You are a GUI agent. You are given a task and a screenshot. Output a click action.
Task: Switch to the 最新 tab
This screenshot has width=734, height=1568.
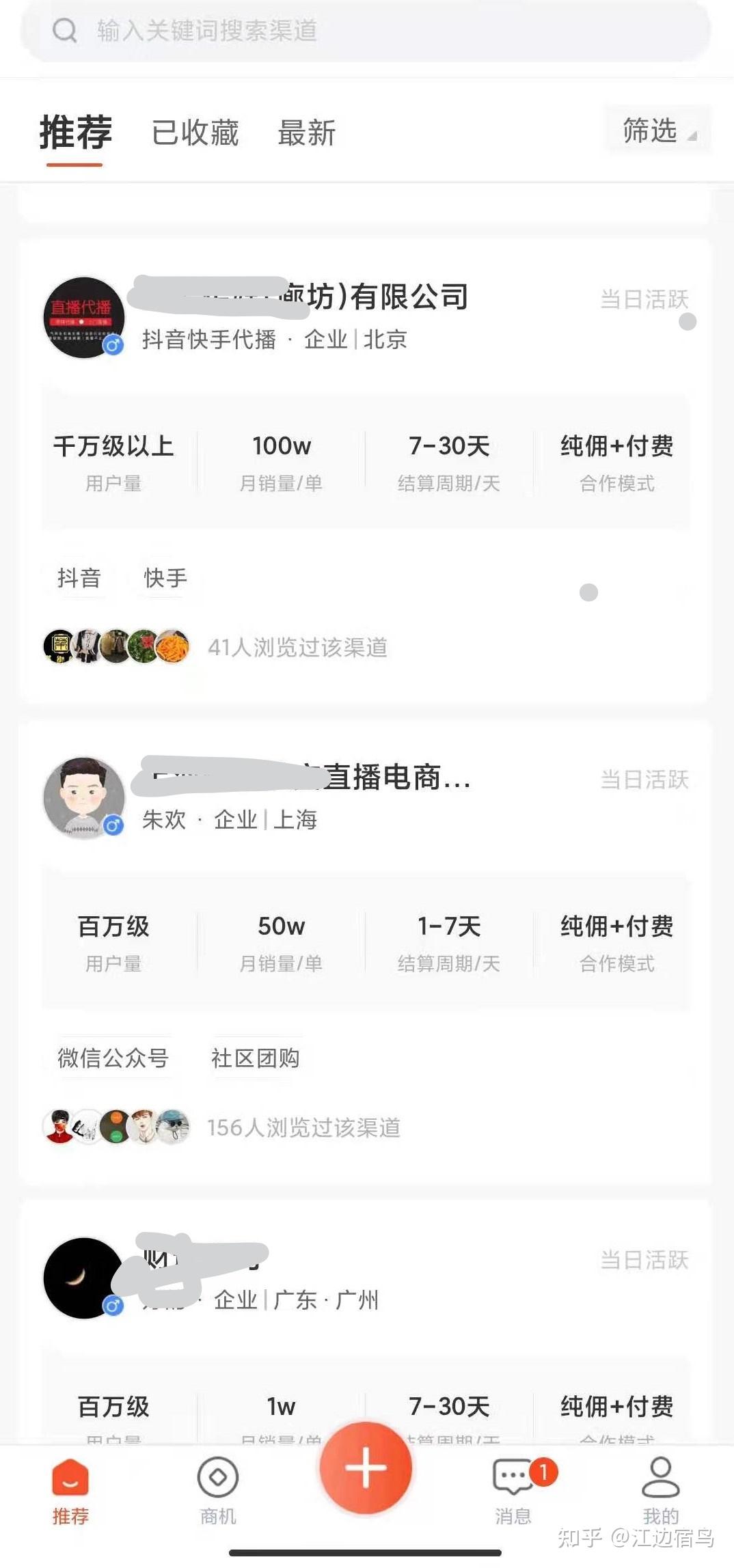[x=306, y=133]
